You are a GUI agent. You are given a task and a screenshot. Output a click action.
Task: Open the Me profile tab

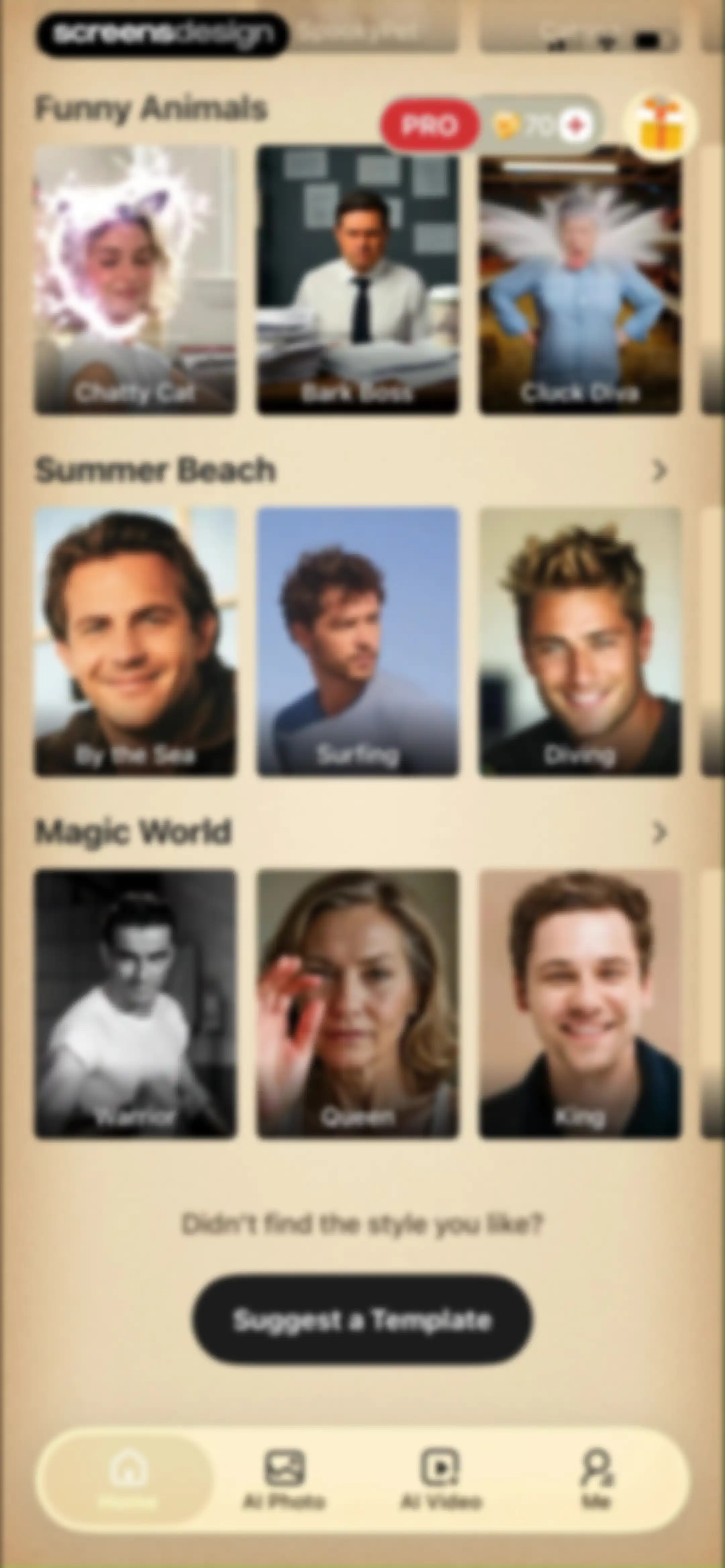click(596, 1479)
